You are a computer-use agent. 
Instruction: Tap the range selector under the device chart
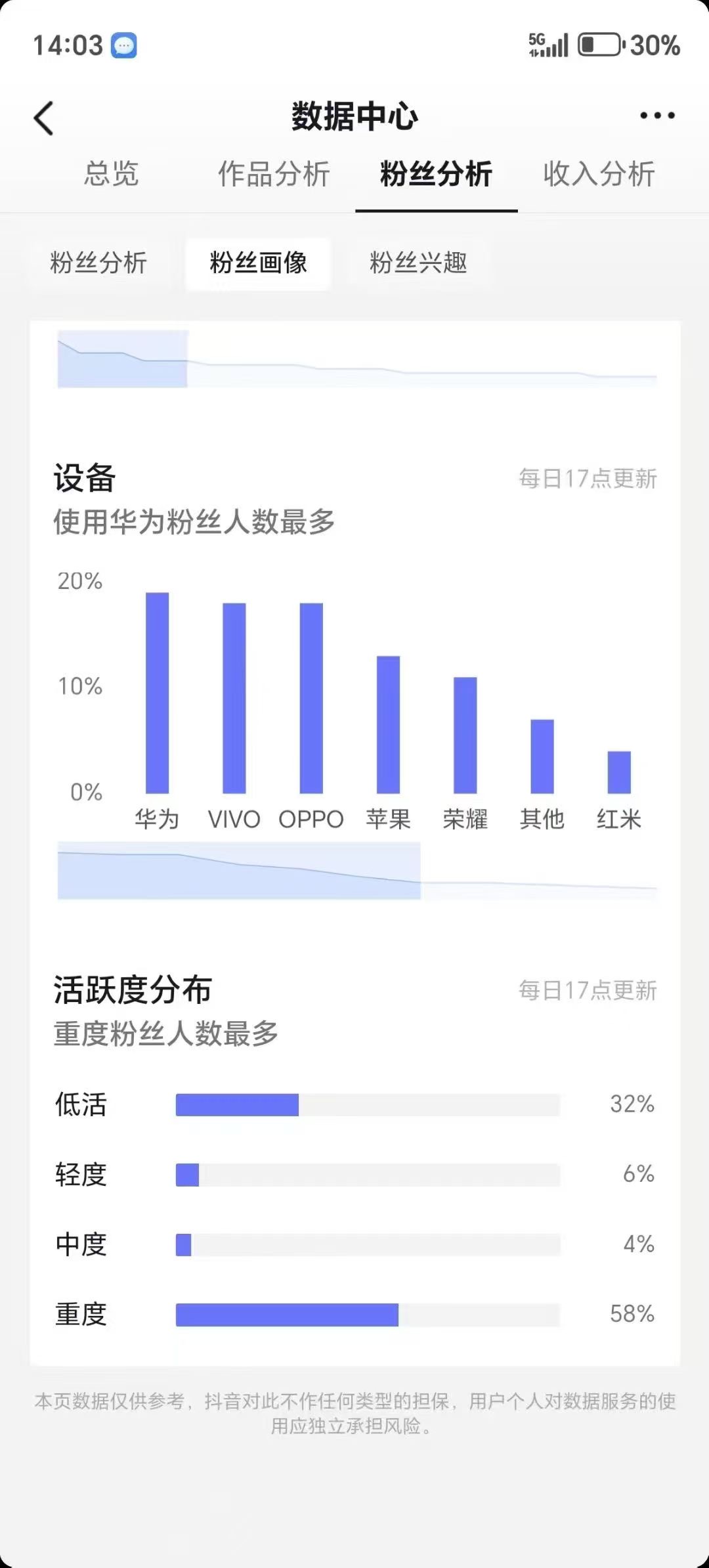pyautogui.click(x=239, y=870)
